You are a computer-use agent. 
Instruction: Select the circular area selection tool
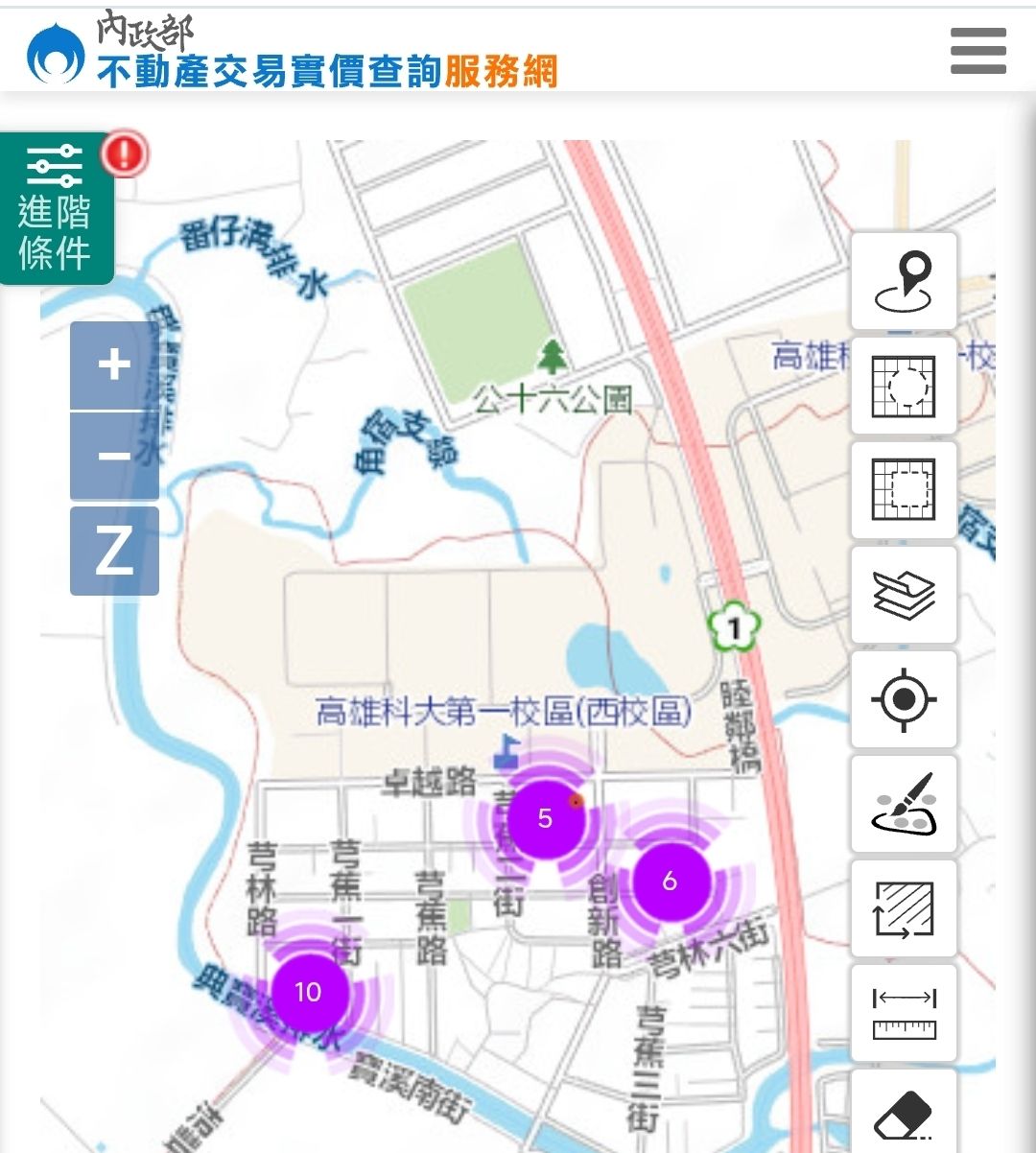[x=904, y=386]
